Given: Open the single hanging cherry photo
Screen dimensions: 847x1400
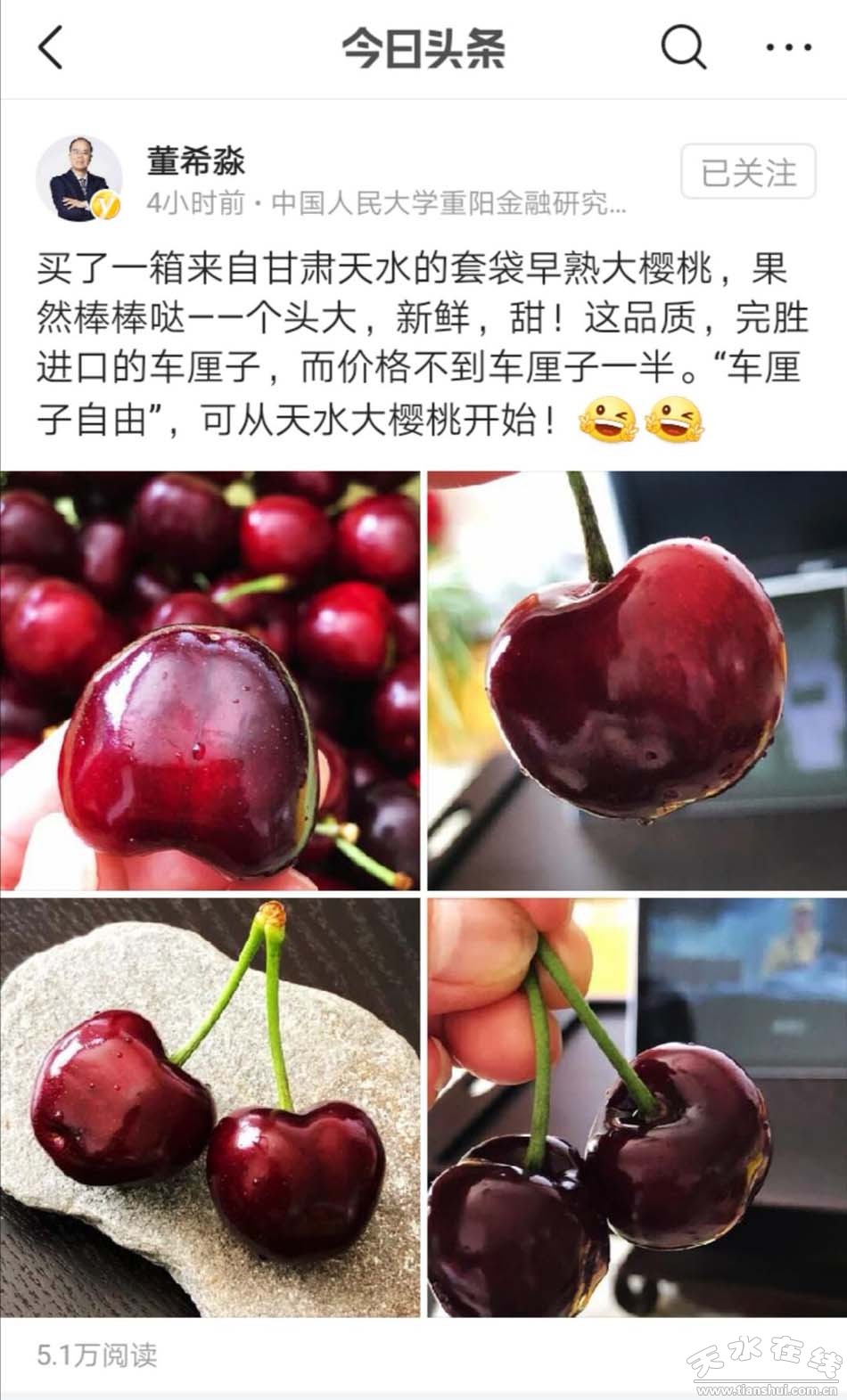Looking at the screenshot, I should 637,681.
